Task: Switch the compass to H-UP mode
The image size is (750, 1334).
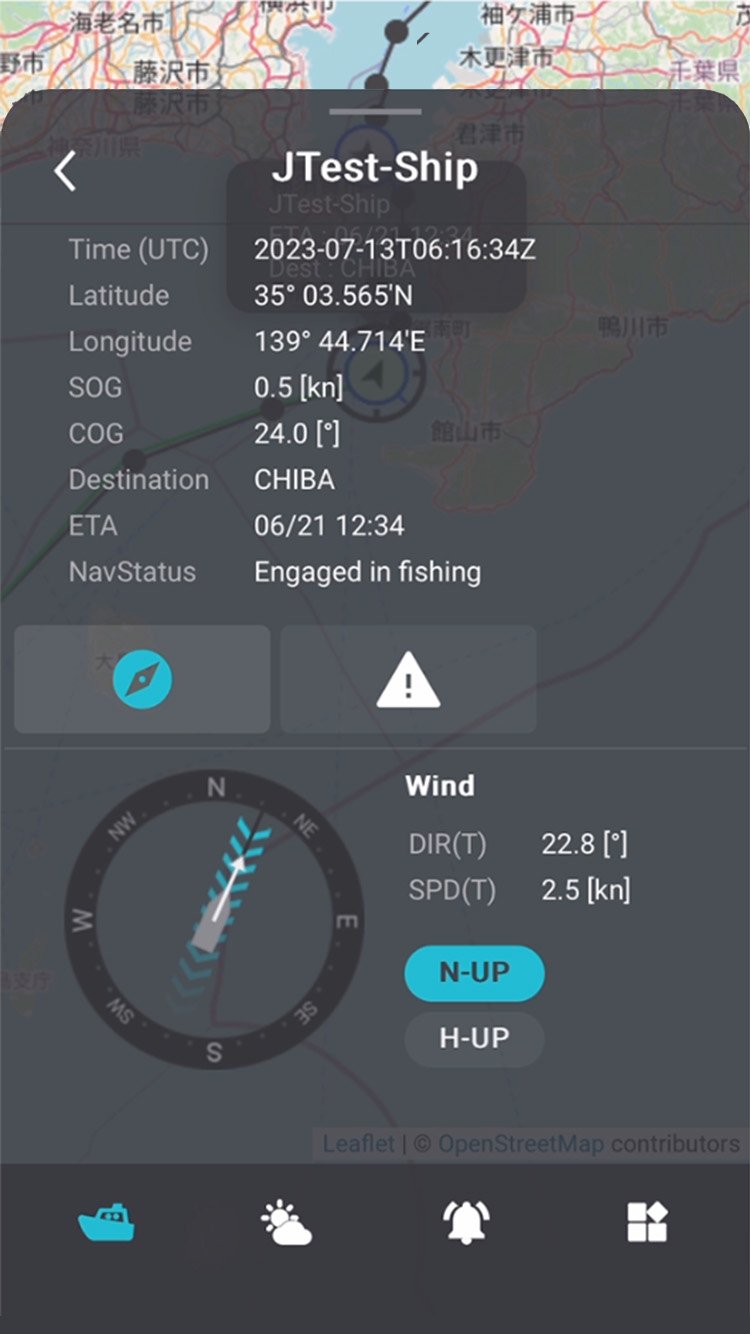Action: coord(474,1039)
